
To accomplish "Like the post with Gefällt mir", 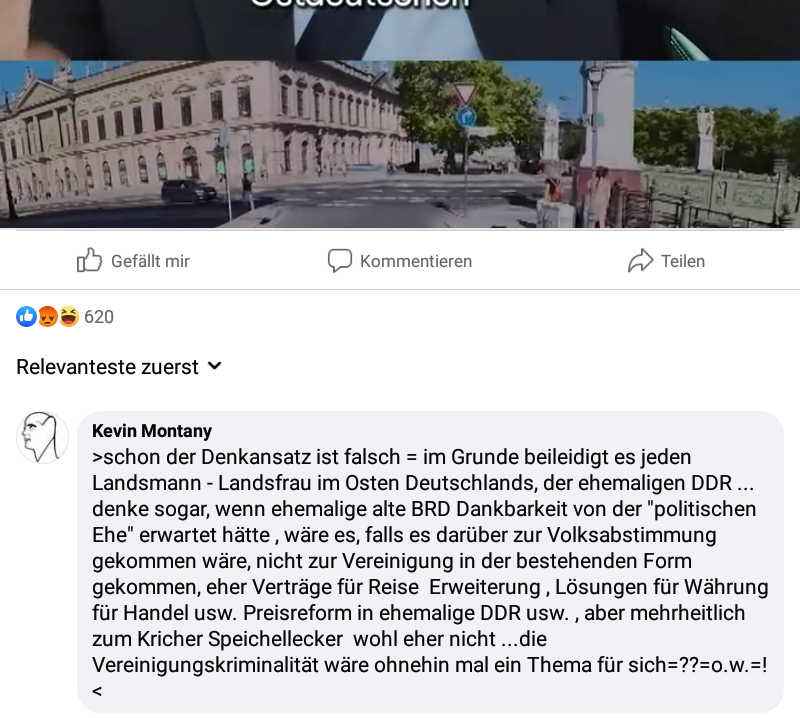I will 133,261.
